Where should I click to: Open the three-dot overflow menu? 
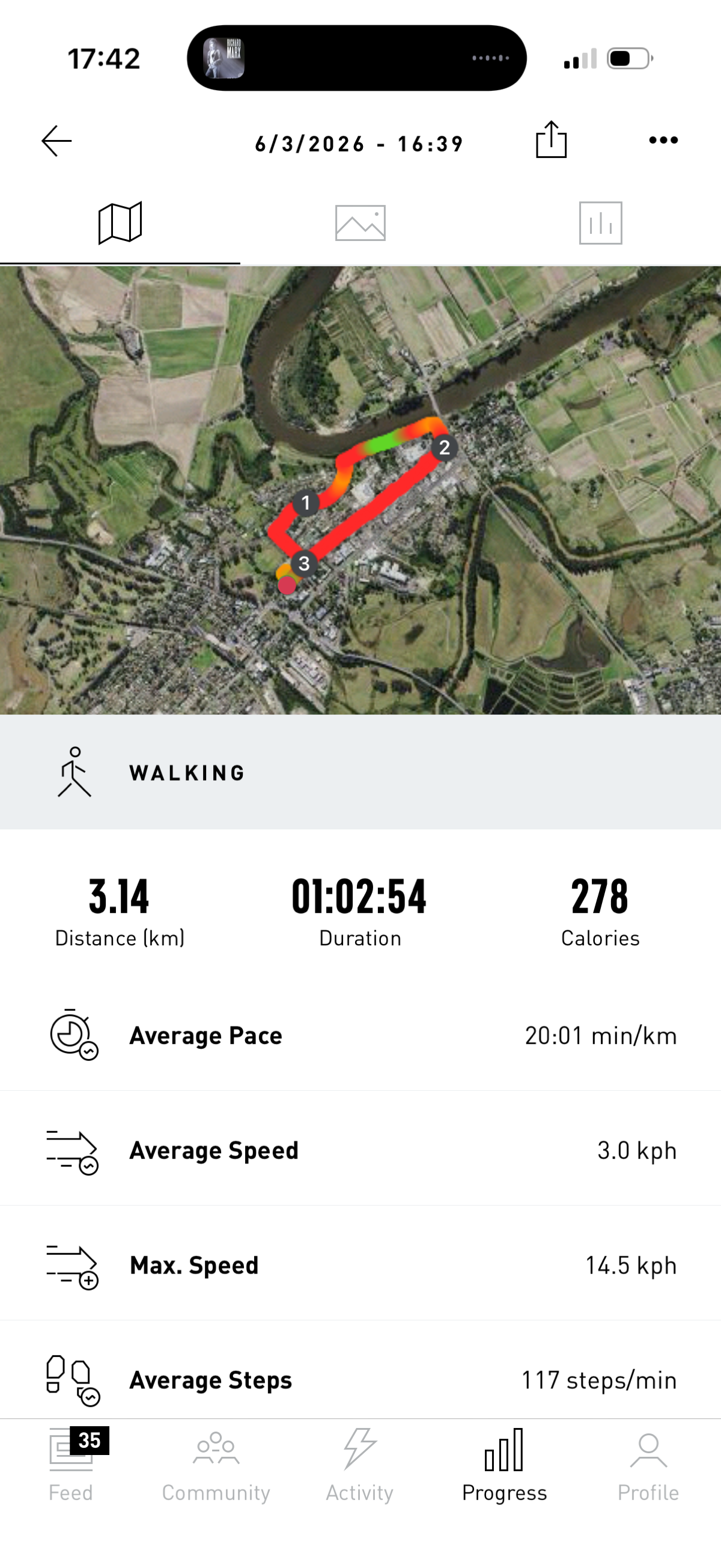click(663, 141)
